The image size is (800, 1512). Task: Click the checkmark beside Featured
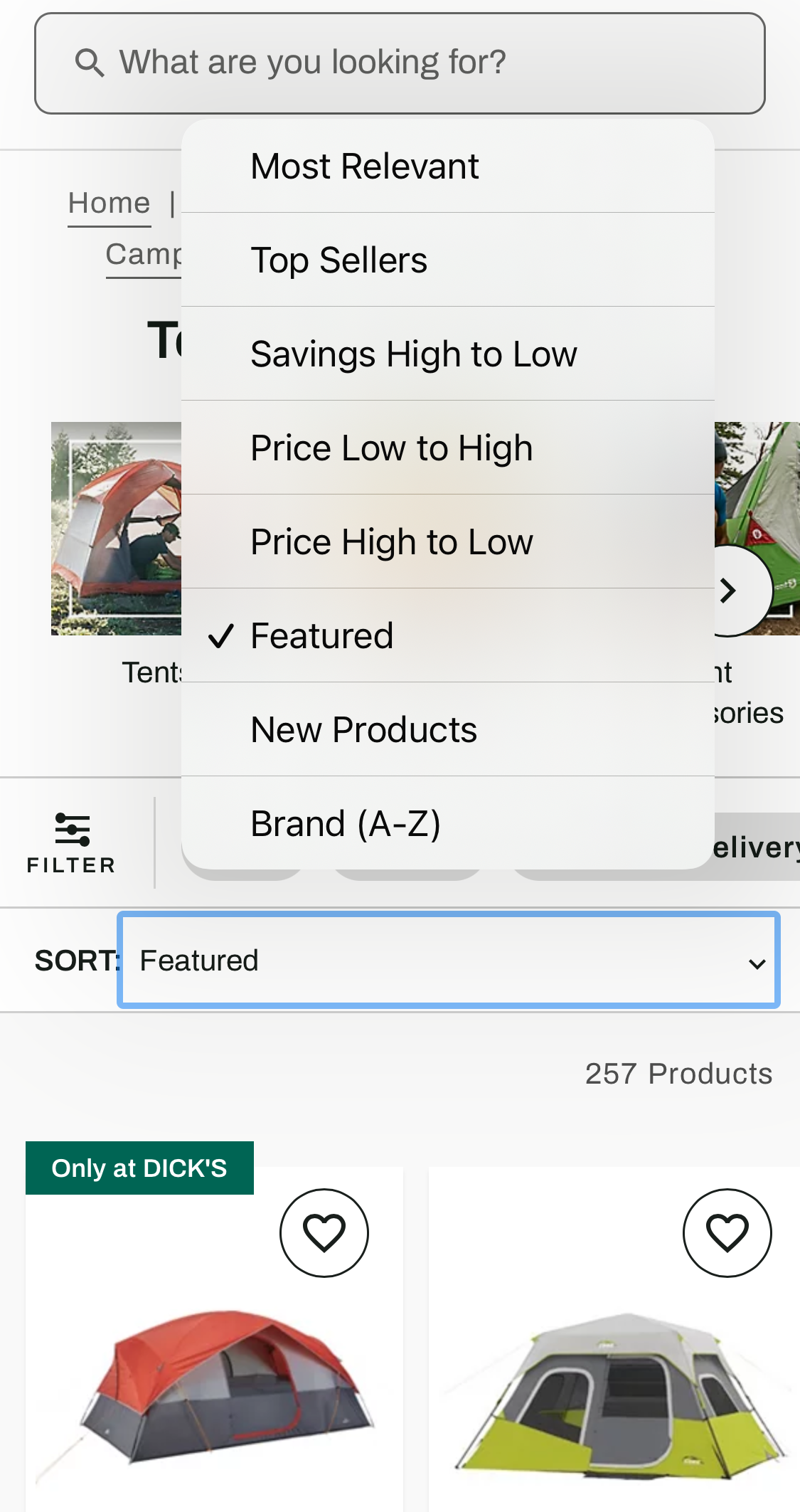click(221, 637)
